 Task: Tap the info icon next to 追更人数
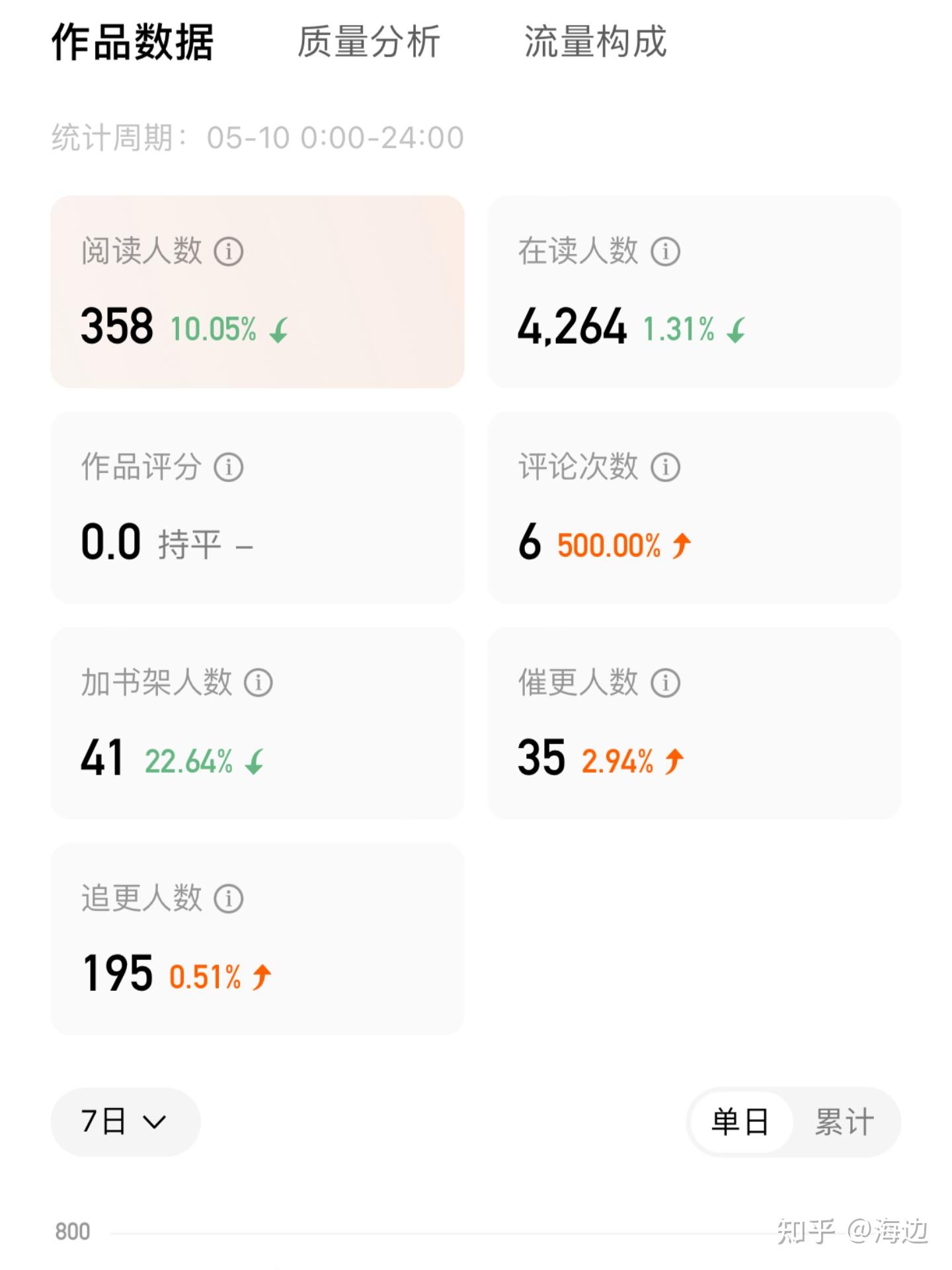point(229,899)
